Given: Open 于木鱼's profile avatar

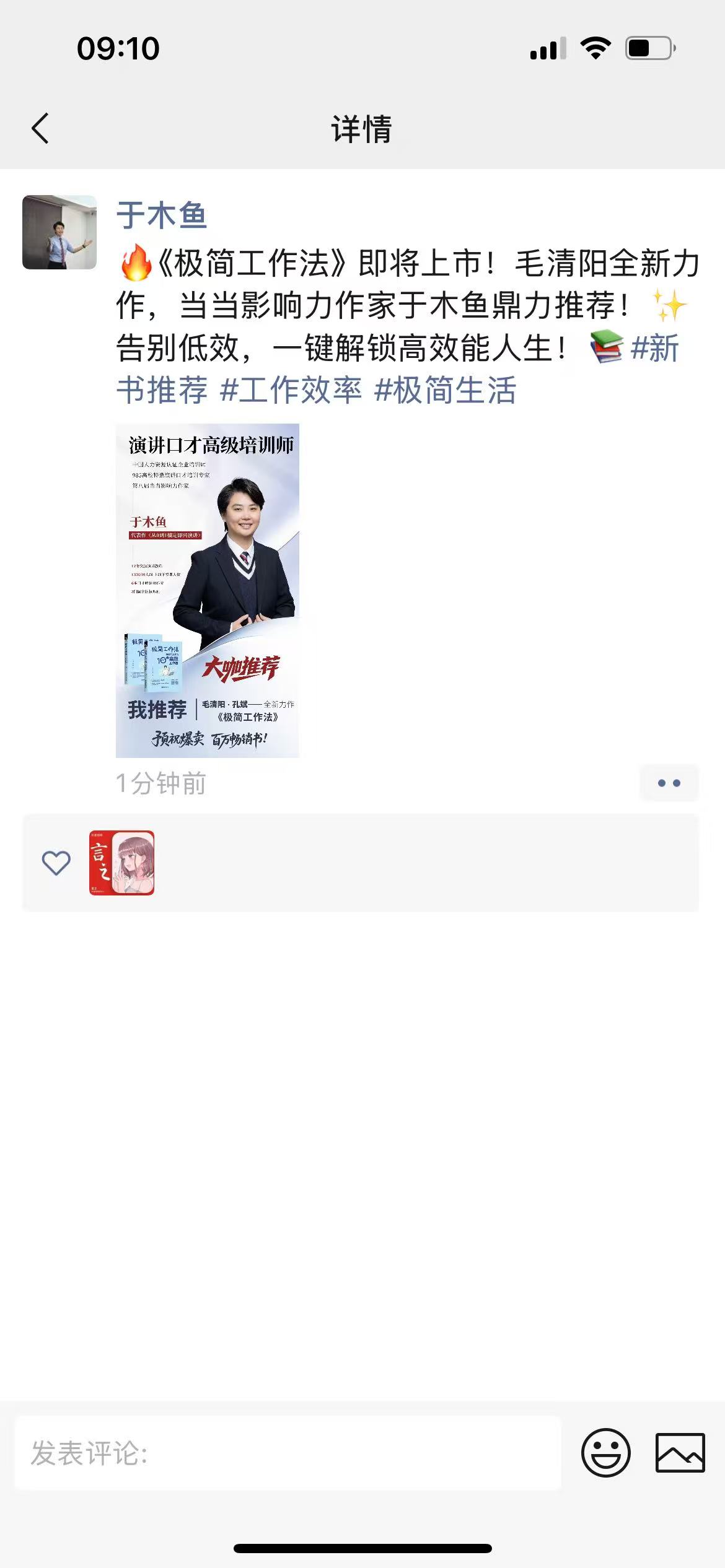Looking at the screenshot, I should [59, 232].
